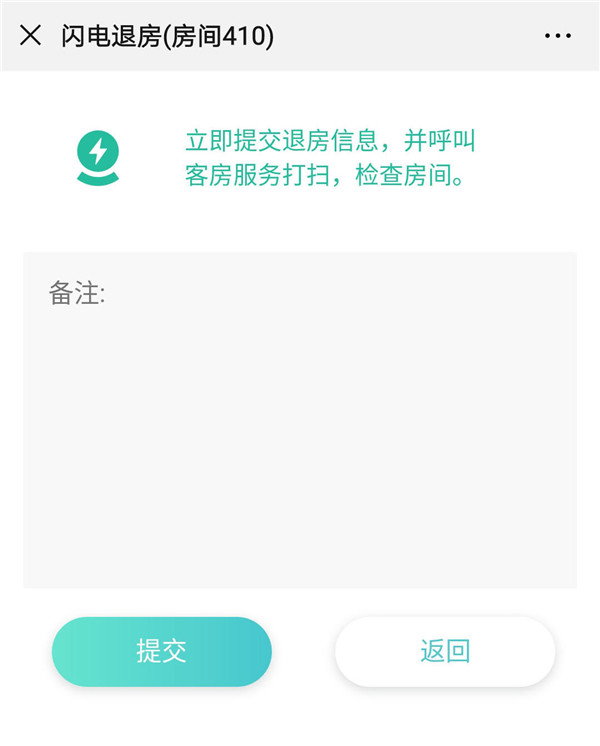Go back with the 返回 button
Screen dimensions: 600x746
(445, 651)
